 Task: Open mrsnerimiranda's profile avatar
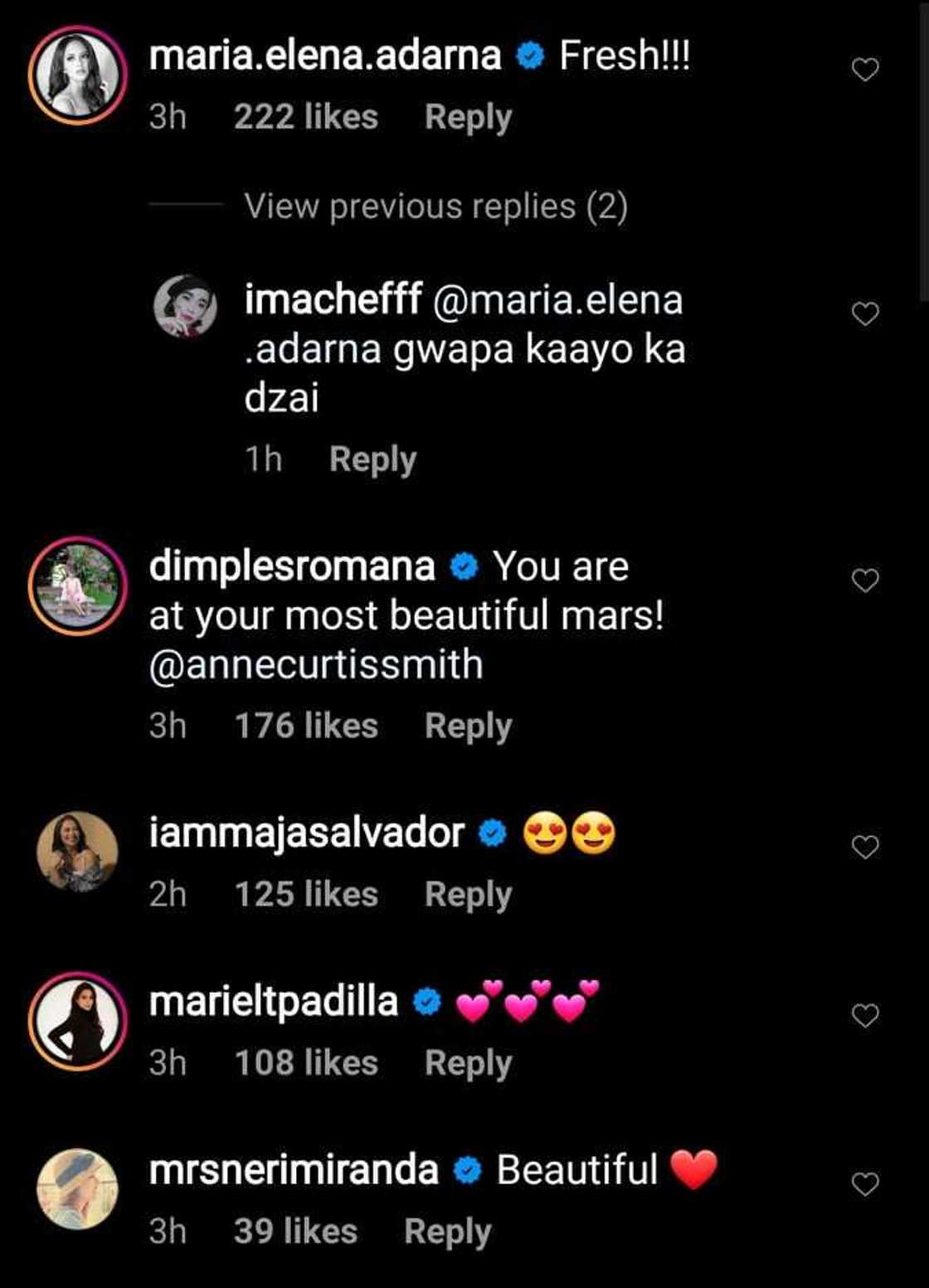coord(78,1188)
